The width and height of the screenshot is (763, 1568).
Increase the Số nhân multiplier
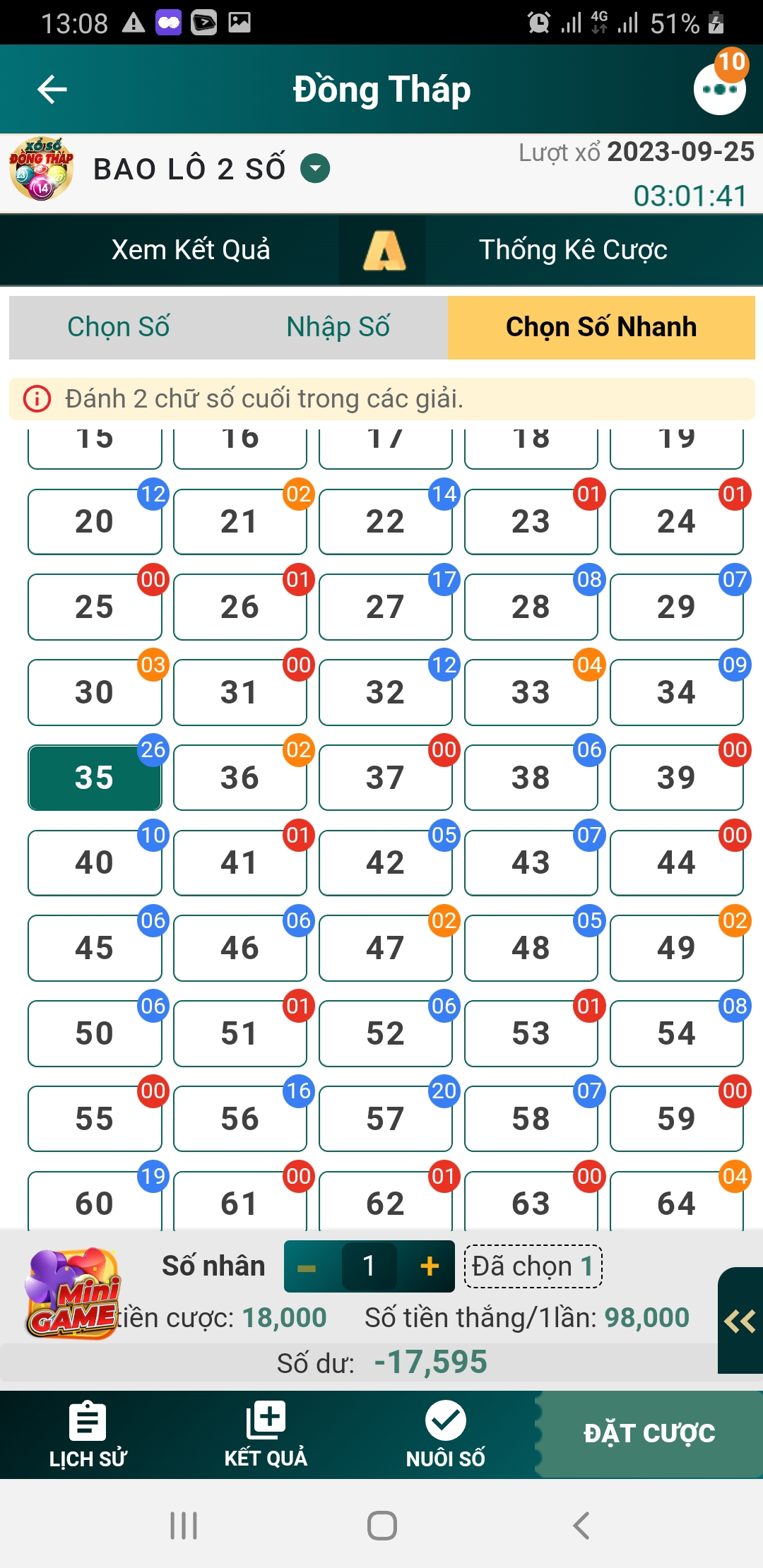(x=430, y=1266)
